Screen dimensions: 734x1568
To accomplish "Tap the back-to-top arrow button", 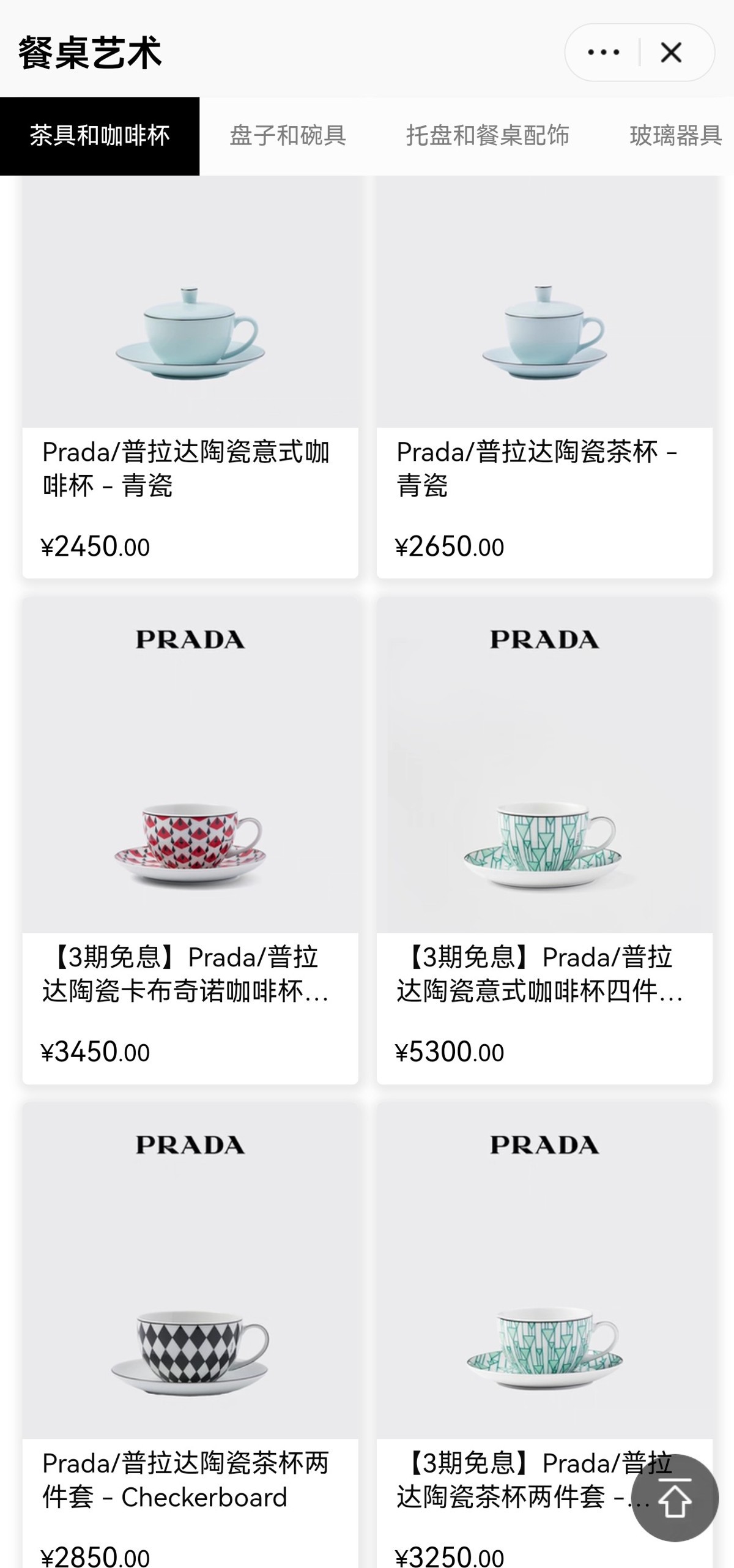I will (x=675, y=1498).
